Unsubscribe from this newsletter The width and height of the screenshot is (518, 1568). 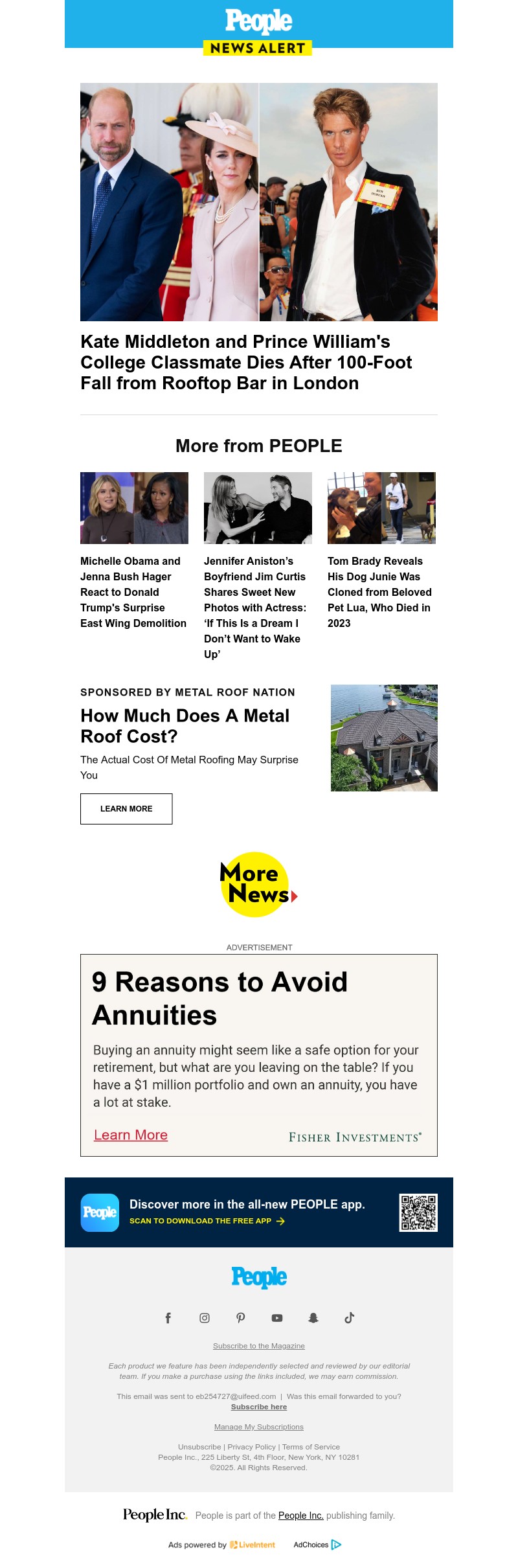click(x=199, y=1447)
